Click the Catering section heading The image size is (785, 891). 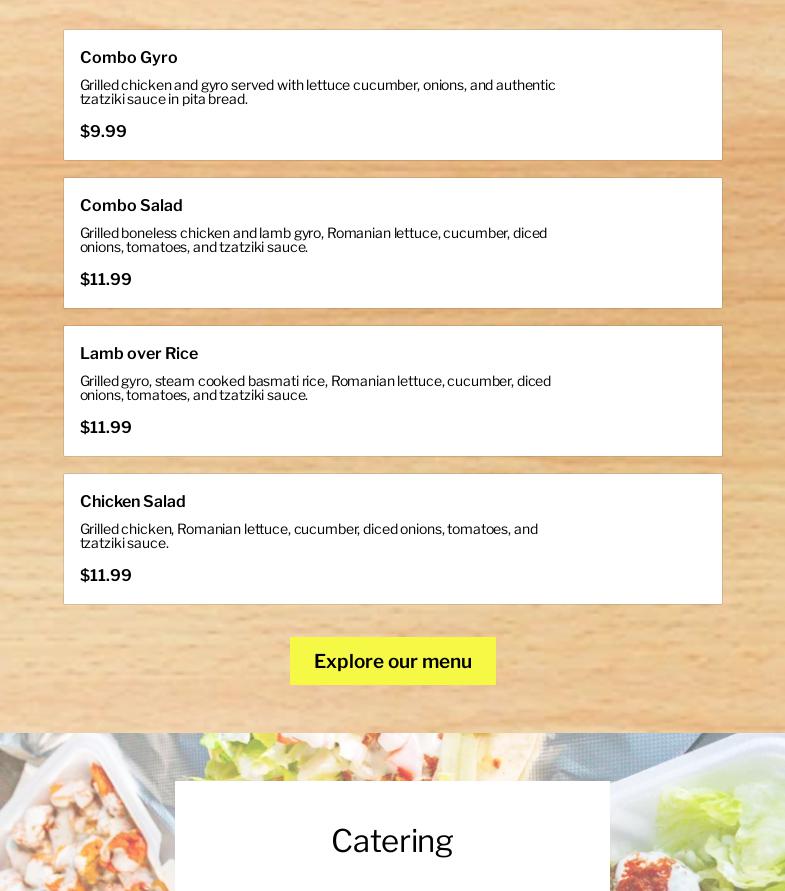pyautogui.click(x=392, y=841)
